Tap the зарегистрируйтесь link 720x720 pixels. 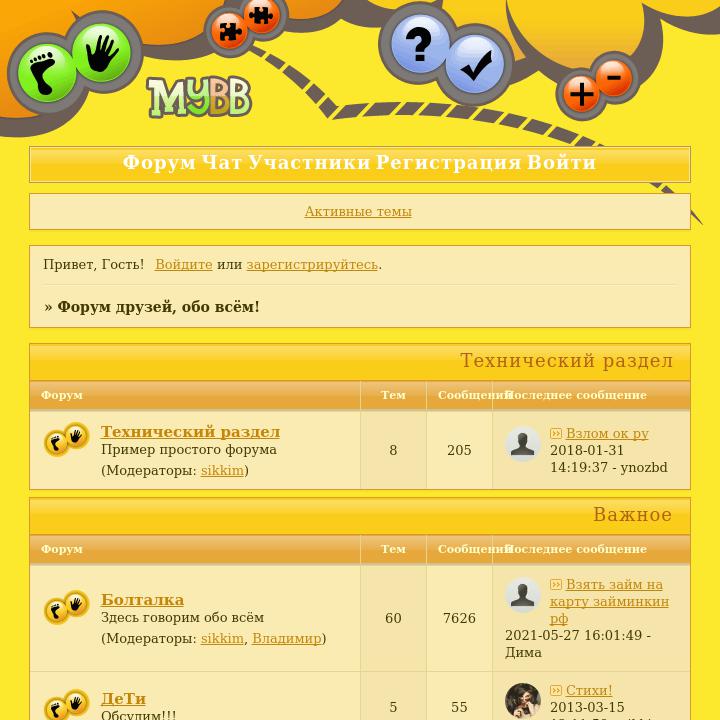coord(312,265)
